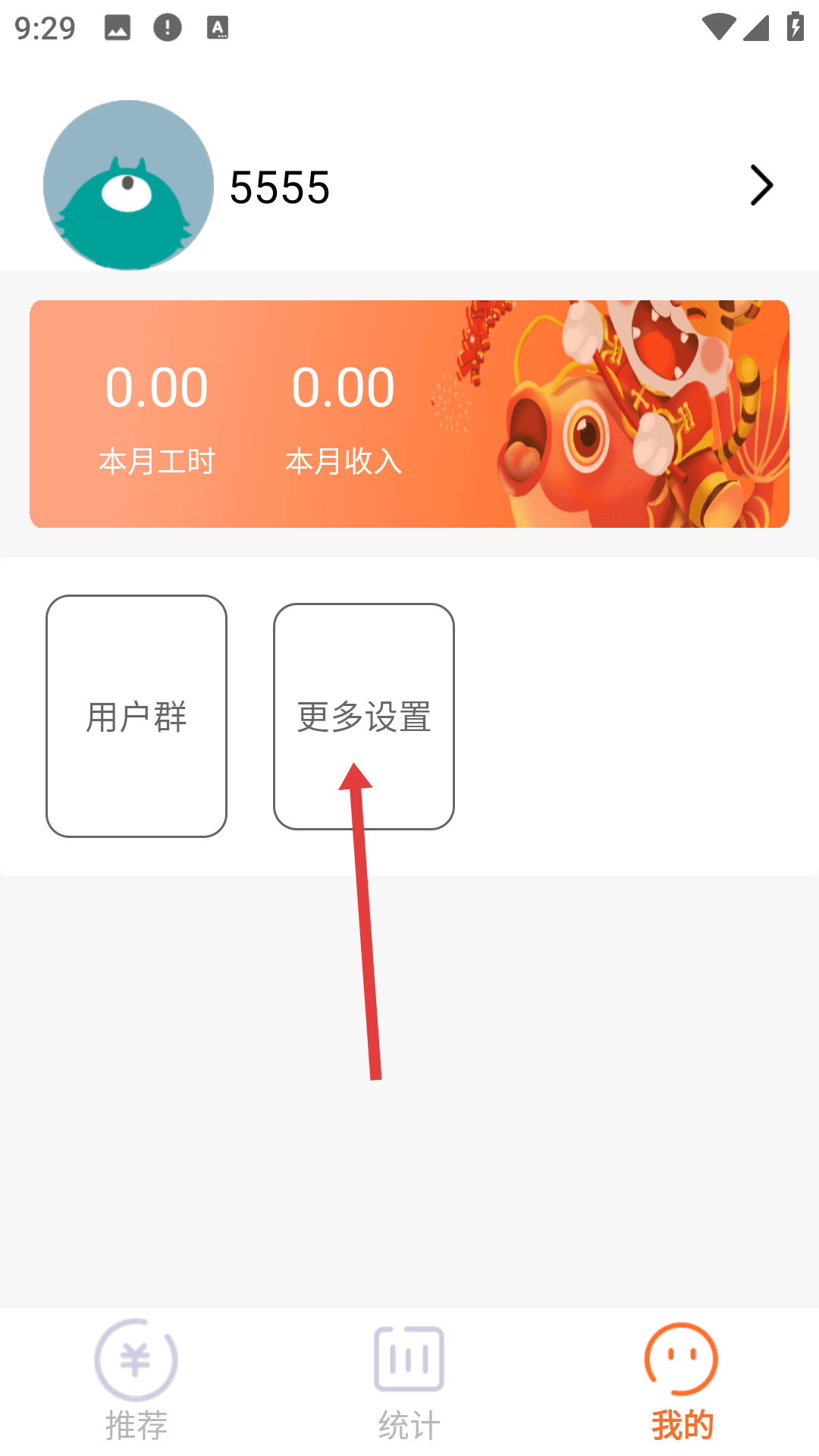Open the 用户群 user group card
This screenshot has width=819, height=1456.
click(x=136, y=716)
